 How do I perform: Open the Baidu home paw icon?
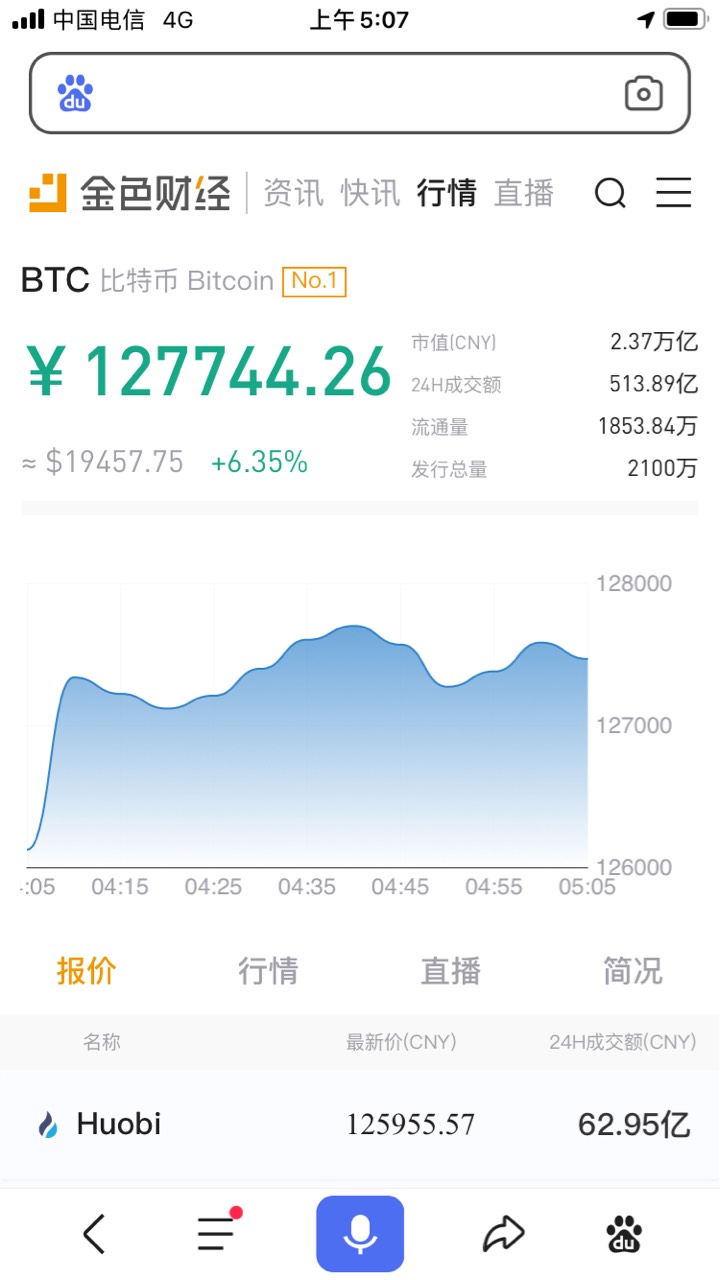[x=625, y=1234]
